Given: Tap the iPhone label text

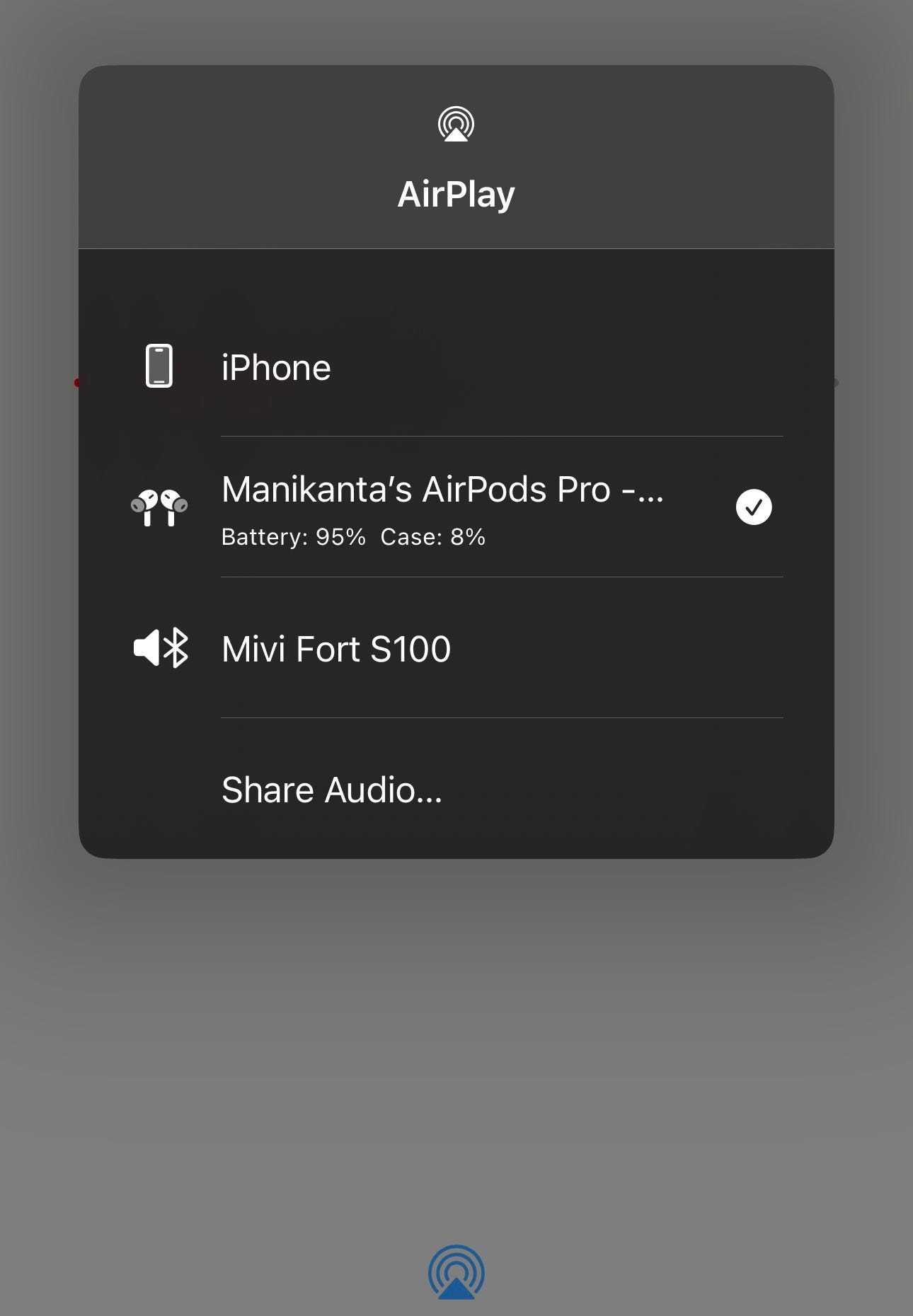Looking at the screenshot, I should pos(276,366).
